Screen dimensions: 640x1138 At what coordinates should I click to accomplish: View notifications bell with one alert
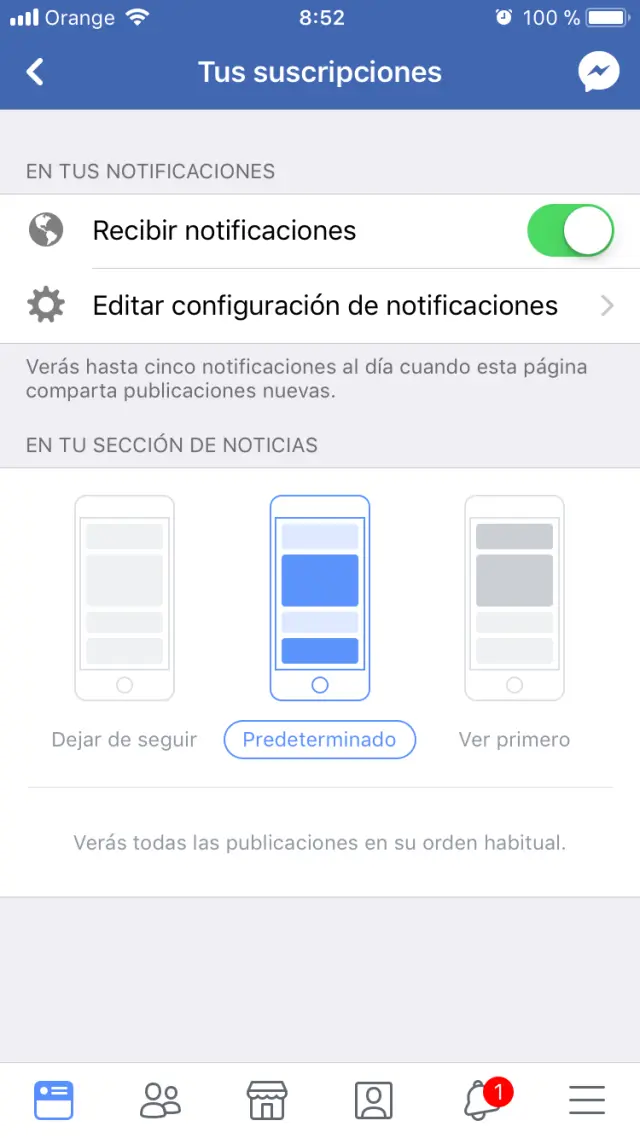[482, 1100]
